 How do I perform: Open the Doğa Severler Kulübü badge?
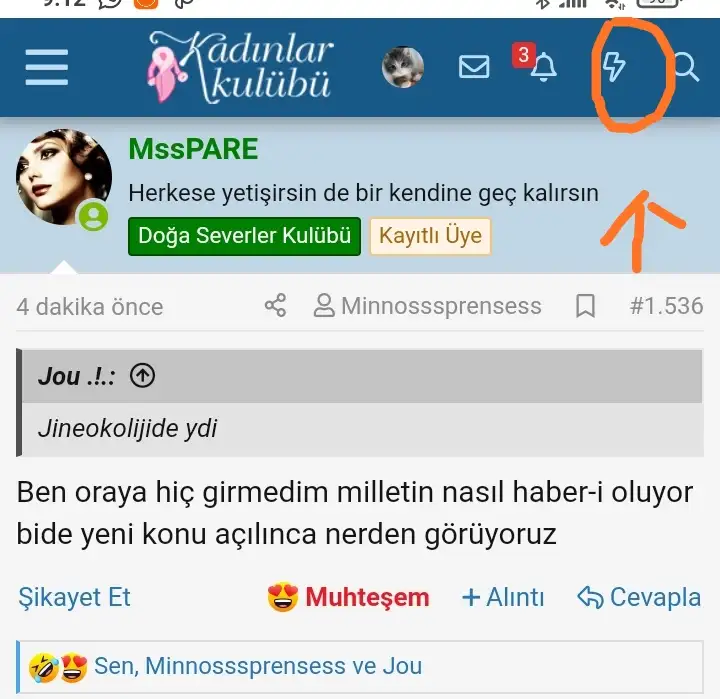pos(244,236)
